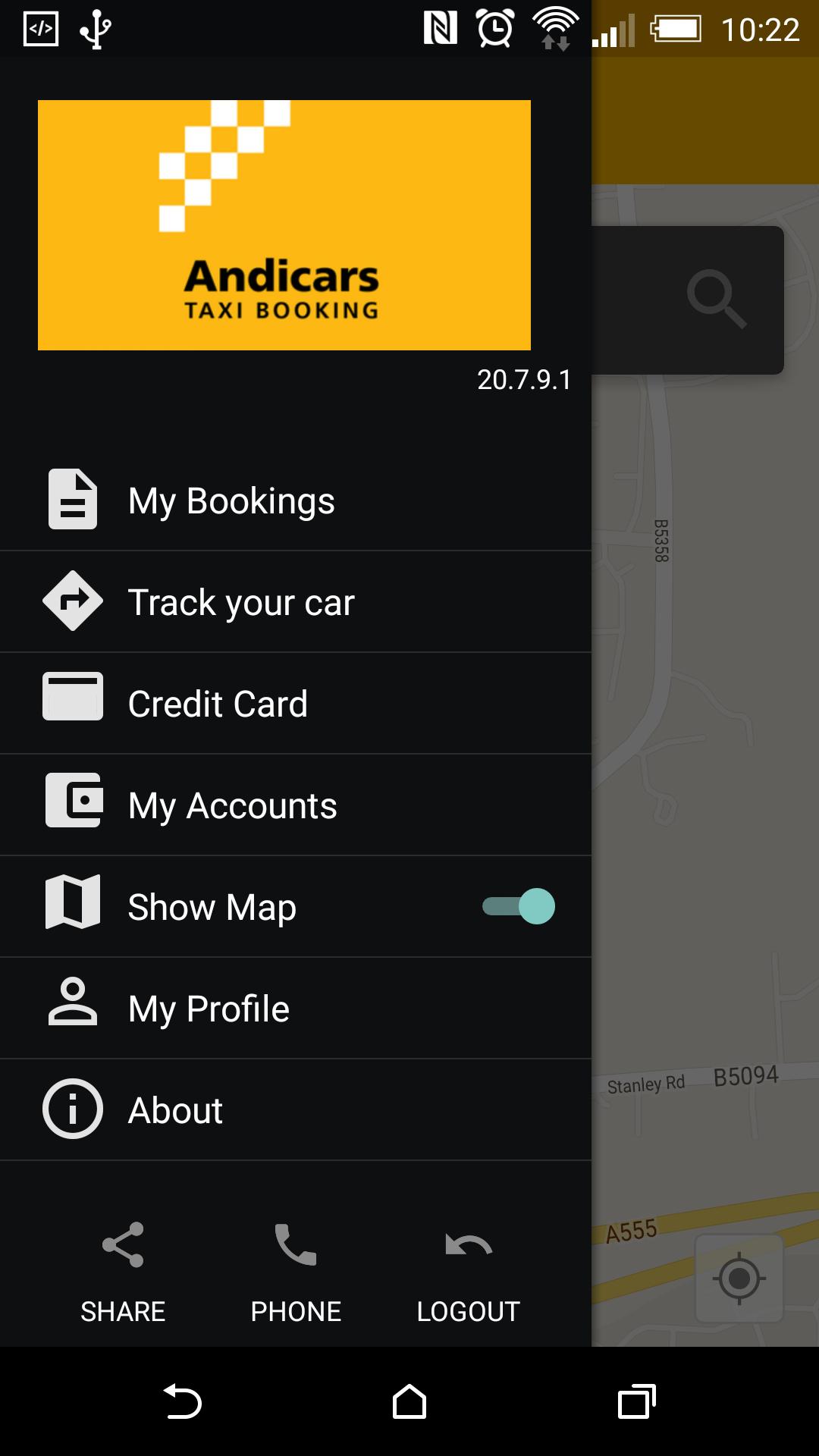Image resolution: width=819 pixels, height=1456 pixels.
Task: Open the My Bookings menu entry
Action: (x=231, y=500)
